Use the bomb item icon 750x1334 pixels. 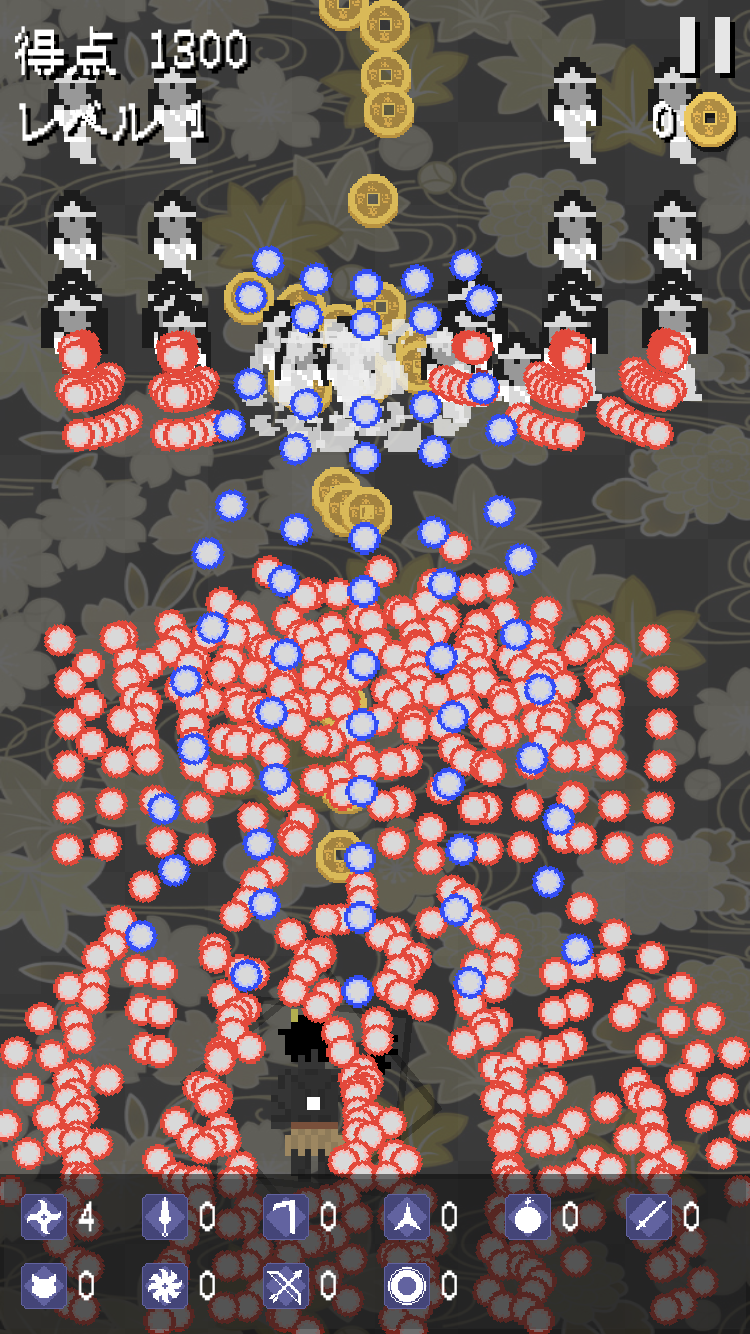point(527,1217)
